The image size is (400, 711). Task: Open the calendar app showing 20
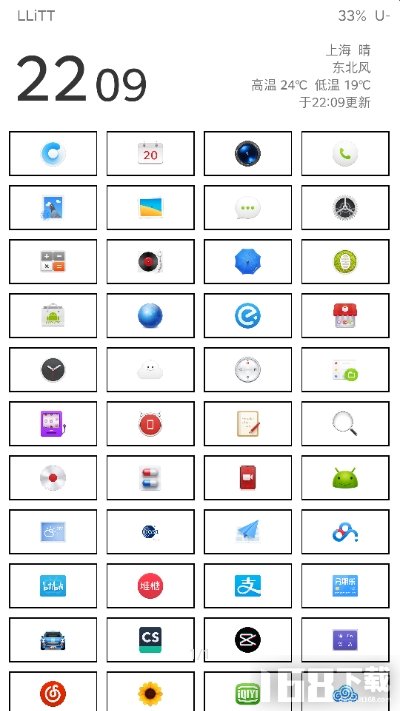[151, 154]
